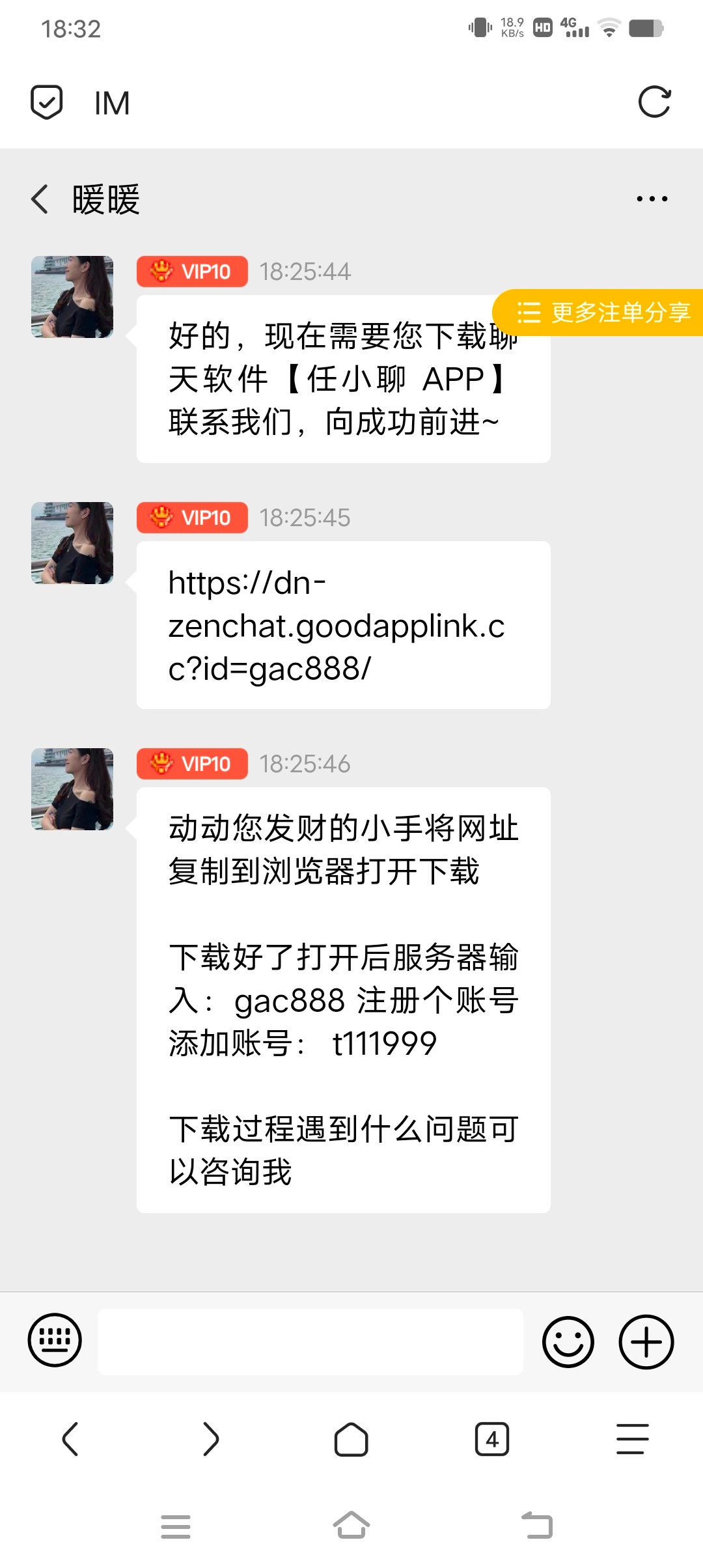Image resolution: width=703 pixels, height=1568 pixels.
Task: Open the browser home page
Action: [x=351, y=1439]
